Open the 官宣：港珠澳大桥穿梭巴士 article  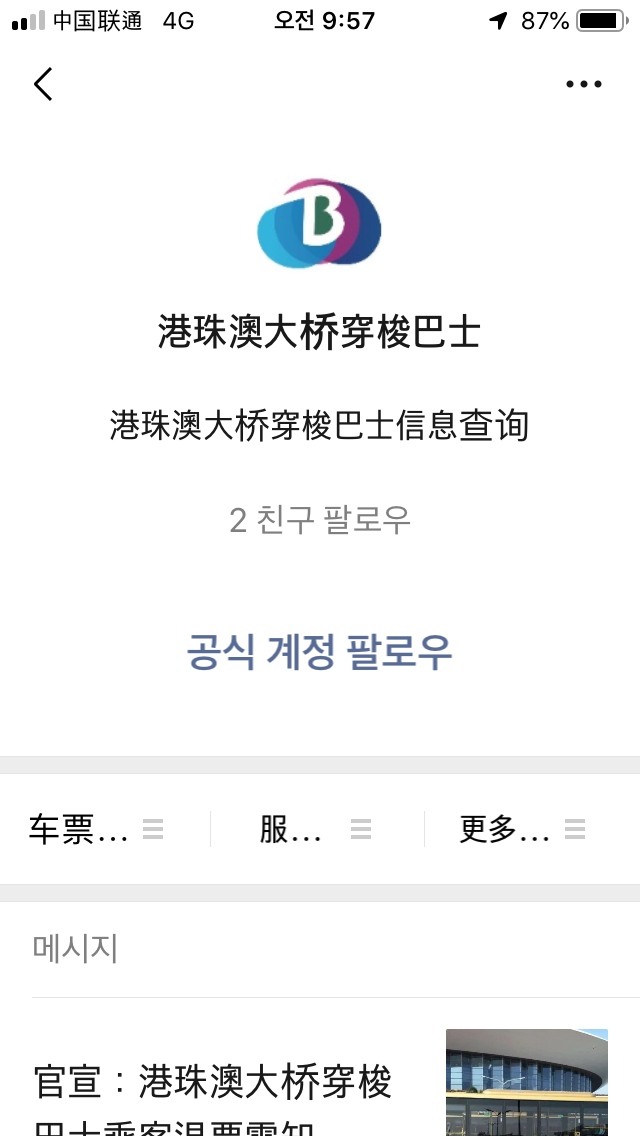click(214, 1085)
